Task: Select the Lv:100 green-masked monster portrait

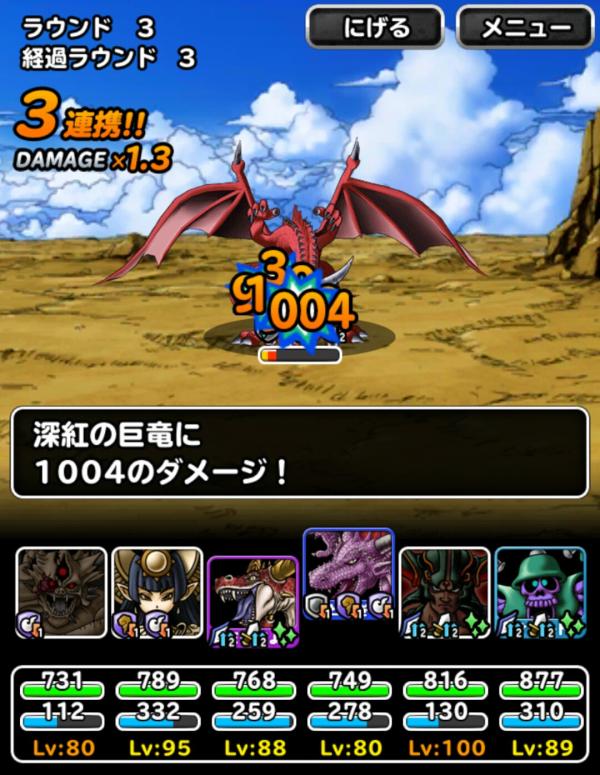Action: 444,592
